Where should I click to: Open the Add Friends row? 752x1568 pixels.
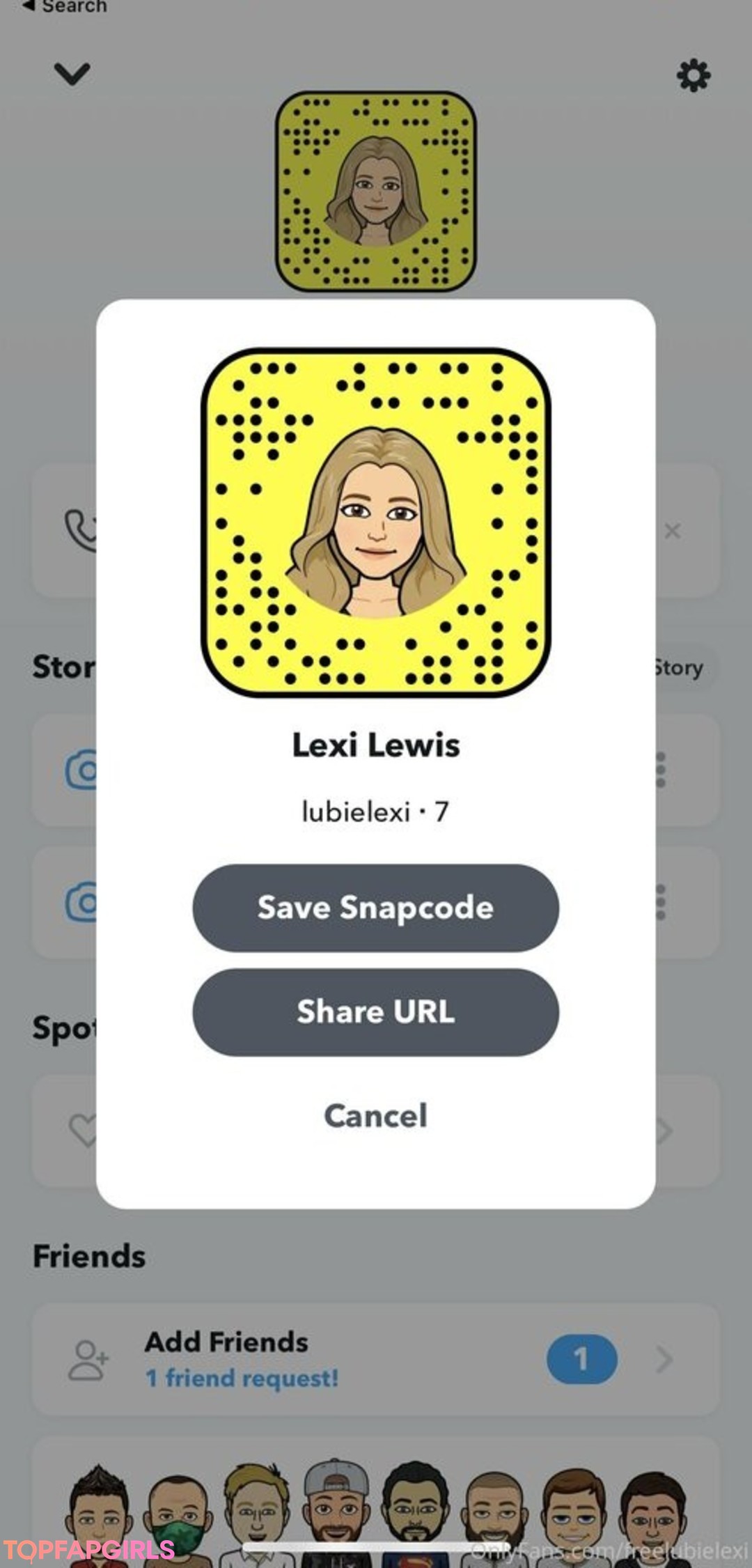point(376,1359)
